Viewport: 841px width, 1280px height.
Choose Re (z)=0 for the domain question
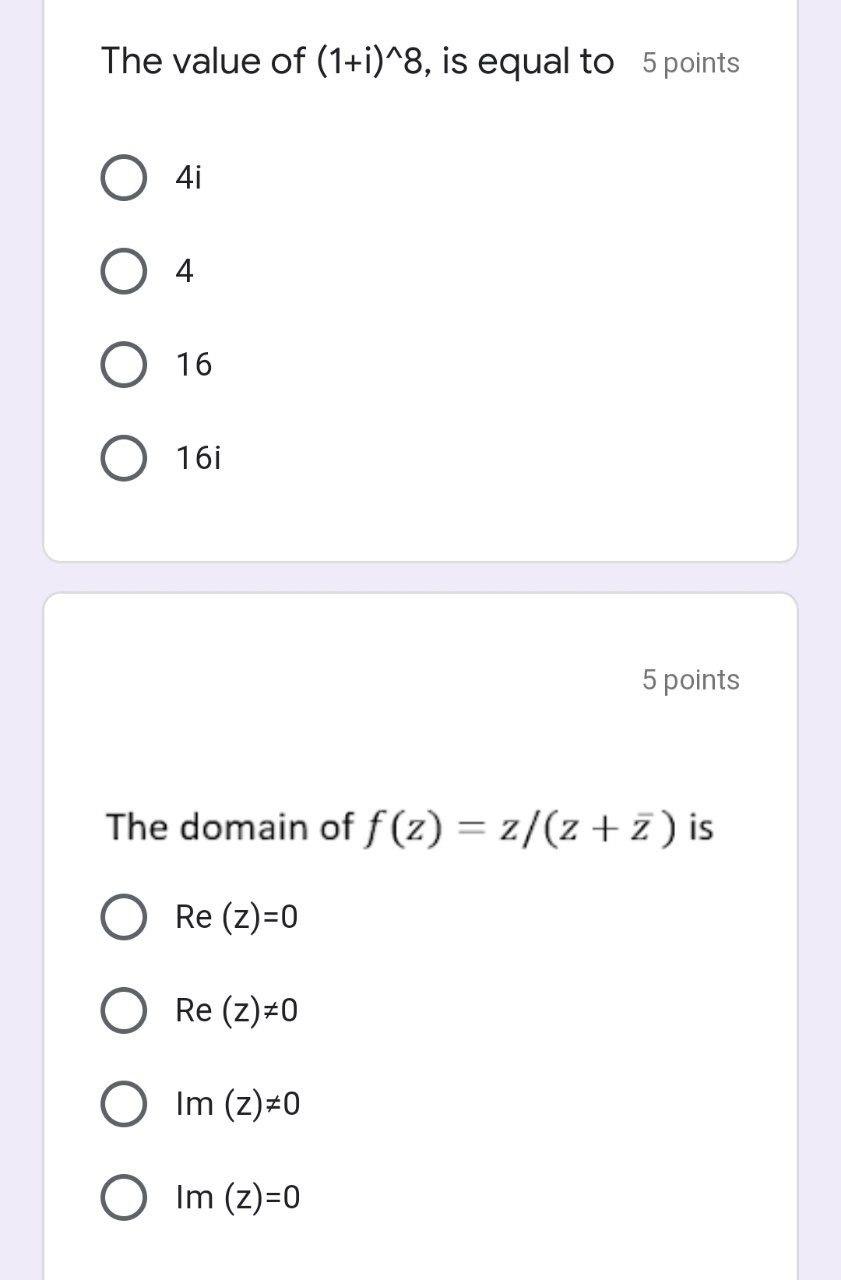(122, 915)
